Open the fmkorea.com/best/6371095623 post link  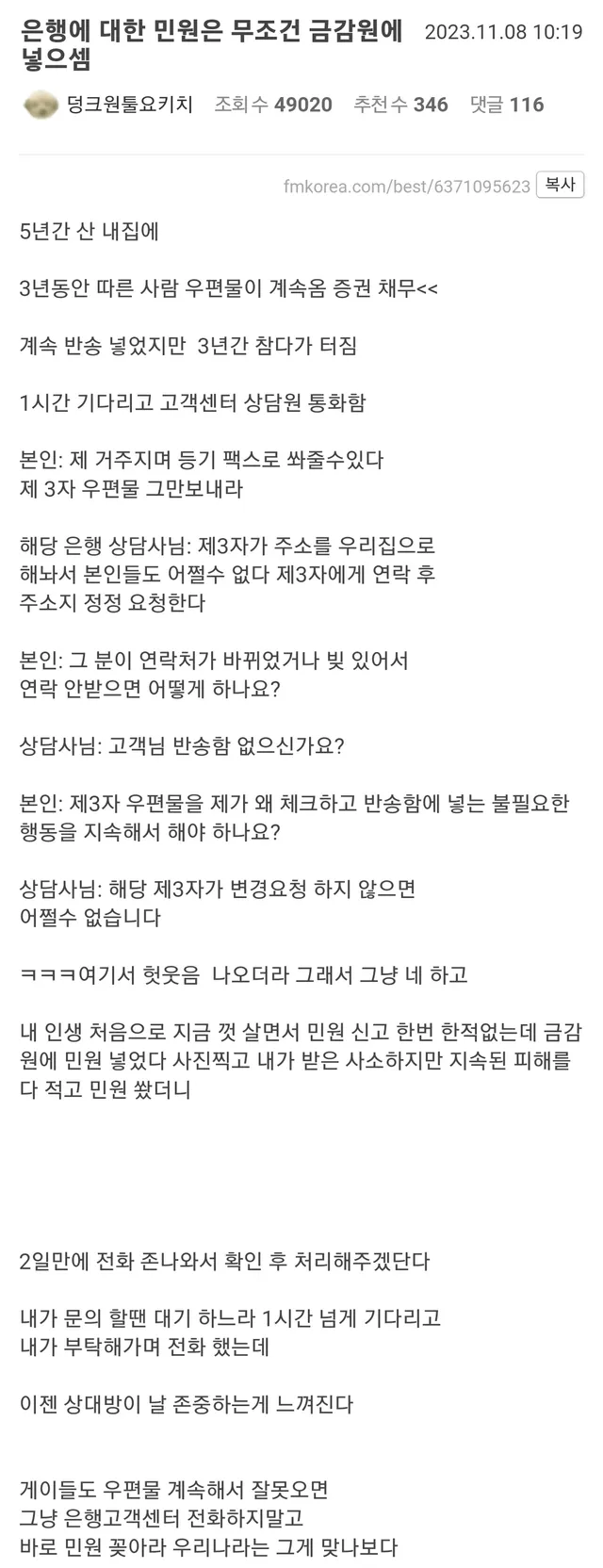point(406,187)
